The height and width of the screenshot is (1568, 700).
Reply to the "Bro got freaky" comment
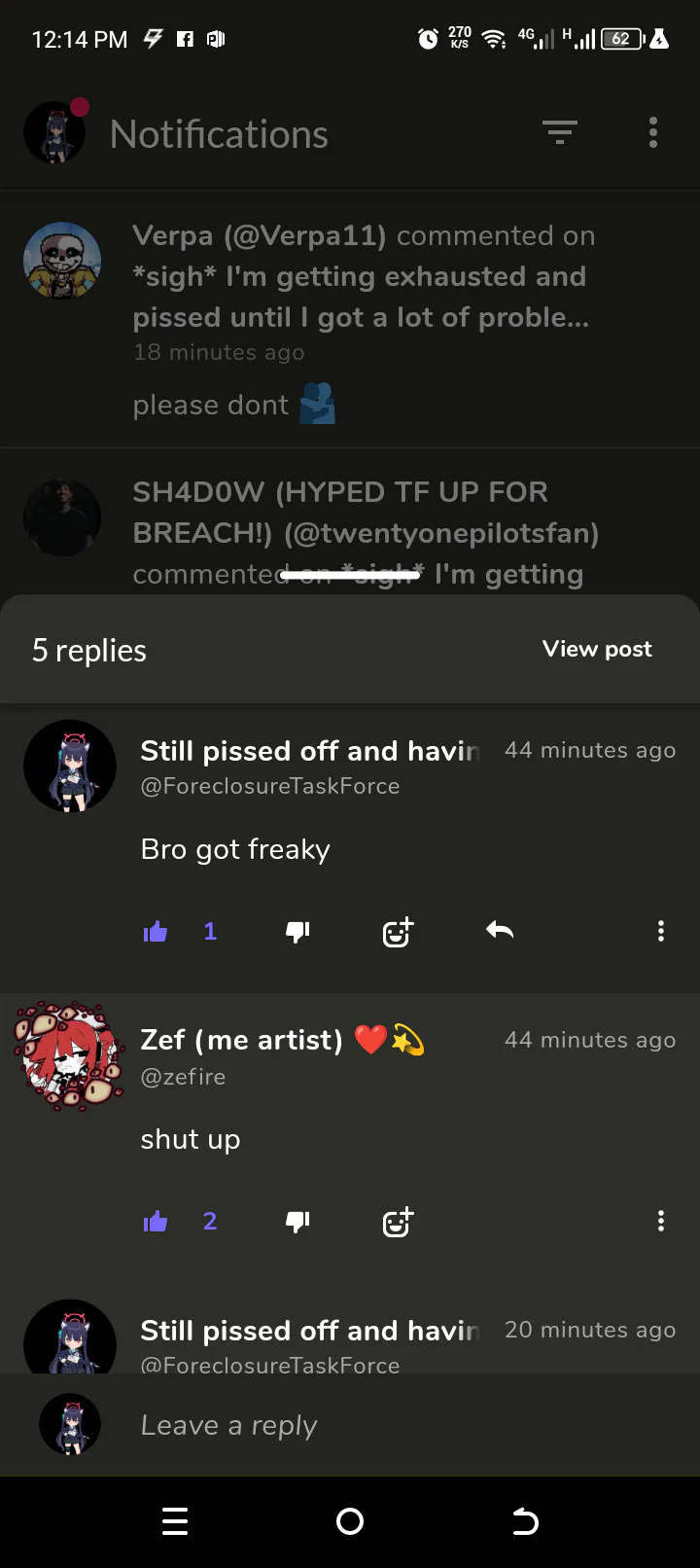(500, 931)
